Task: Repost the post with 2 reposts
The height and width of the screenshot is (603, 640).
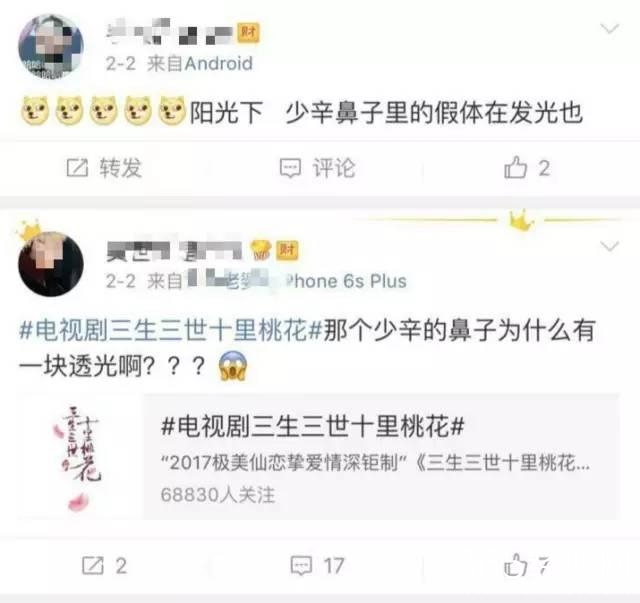Action: [104, 566]
